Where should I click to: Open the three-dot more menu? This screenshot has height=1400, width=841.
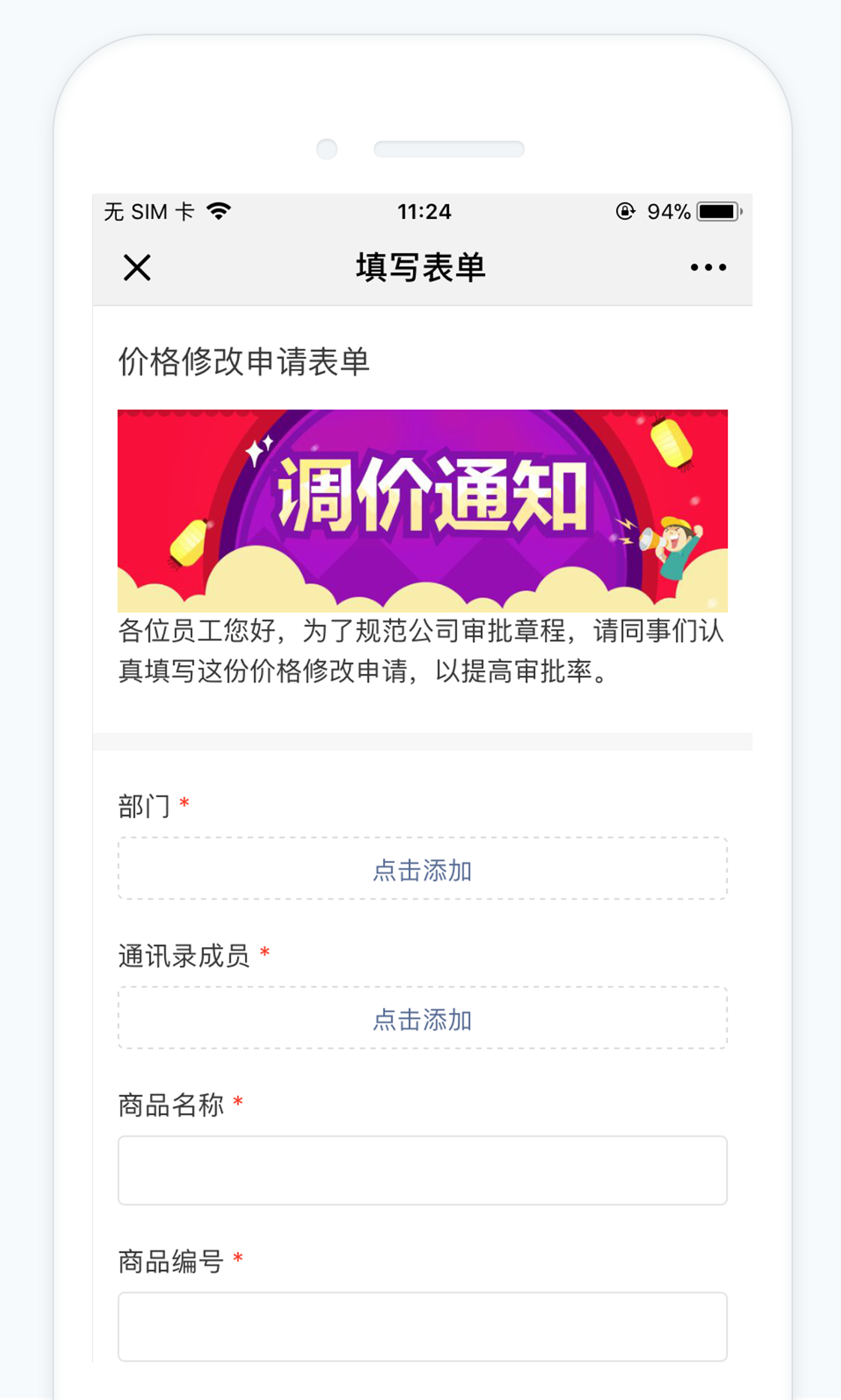coord(708,268)
